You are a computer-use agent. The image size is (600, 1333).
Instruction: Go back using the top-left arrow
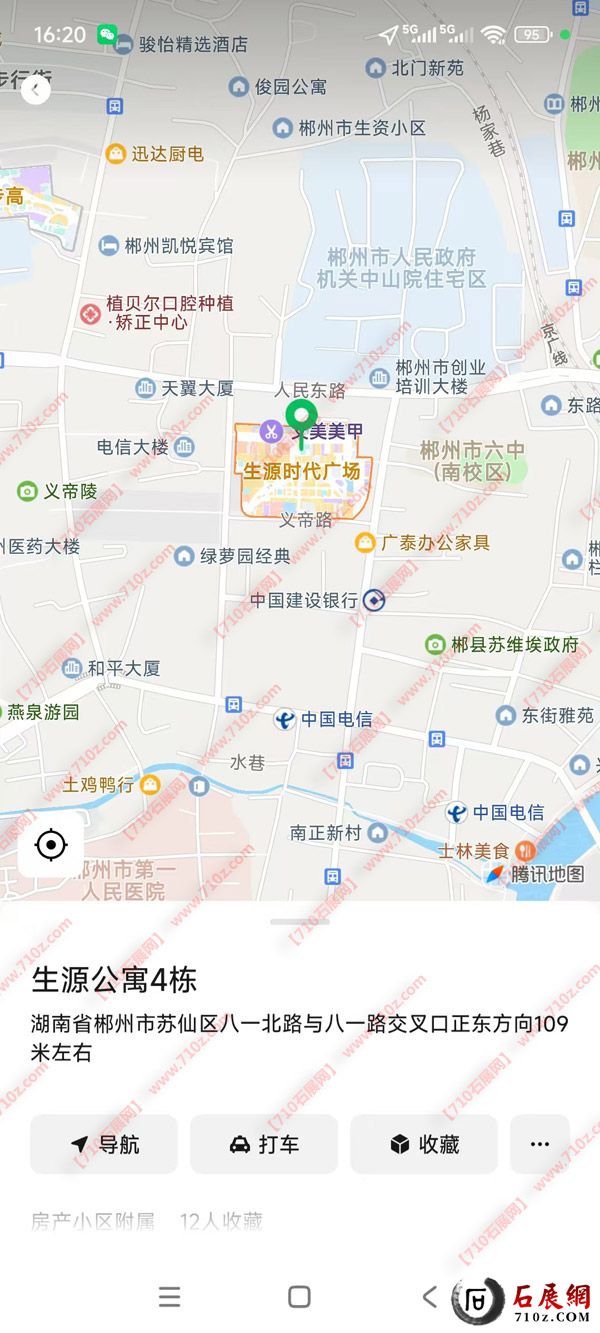(x=36, y=91)
